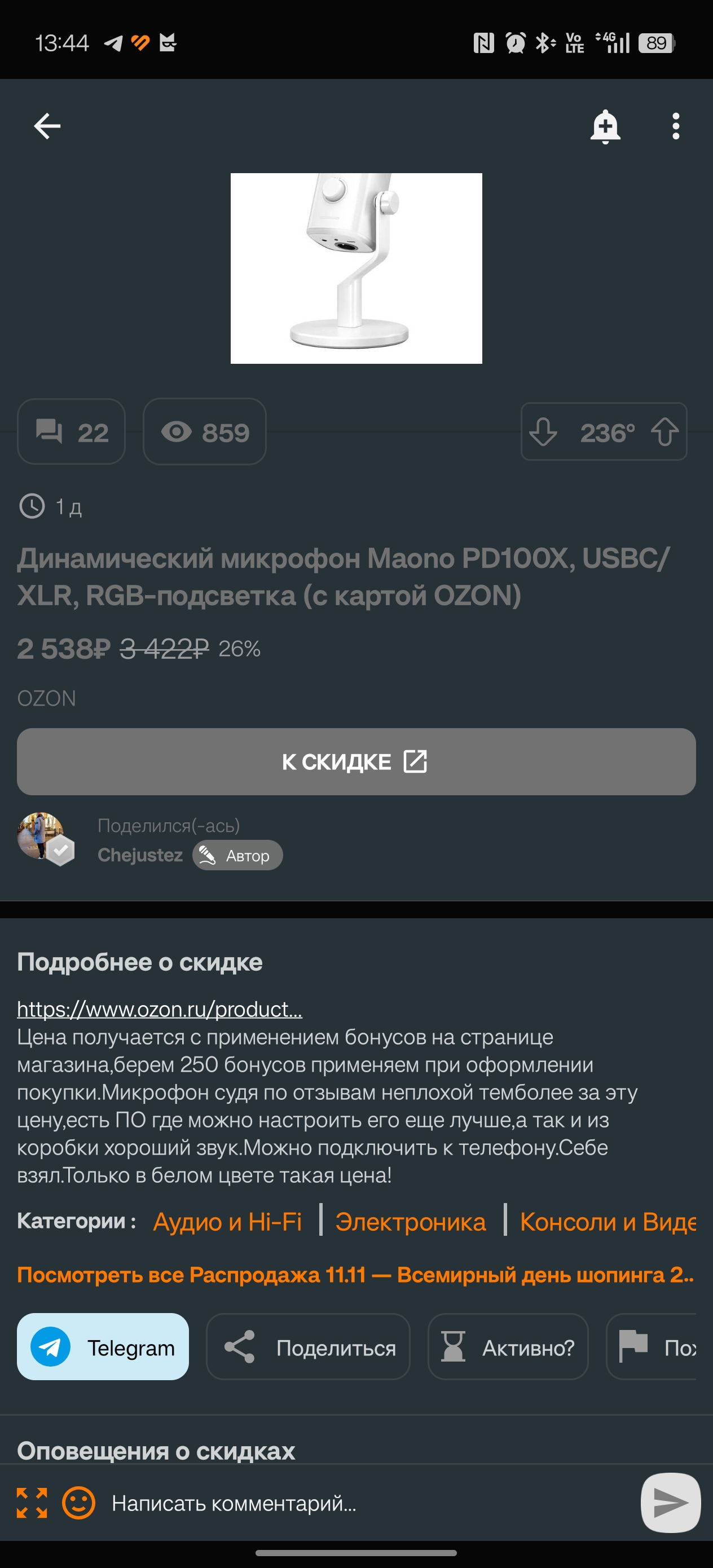
Task: Open the comments counter showing 22
Action: click(71, 432)
